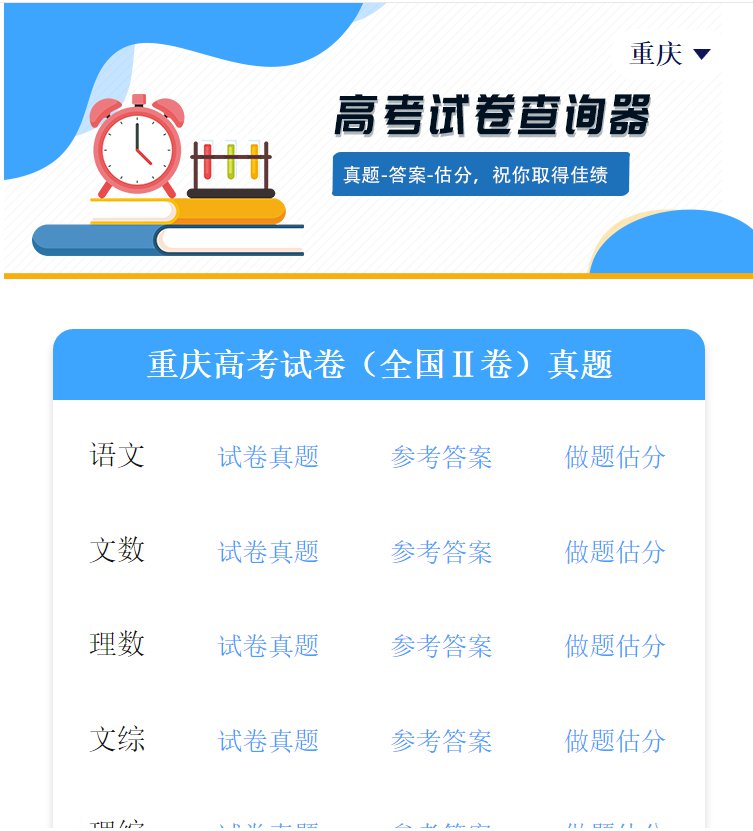
Task: View 文综 参考答案
Action: 441,741
